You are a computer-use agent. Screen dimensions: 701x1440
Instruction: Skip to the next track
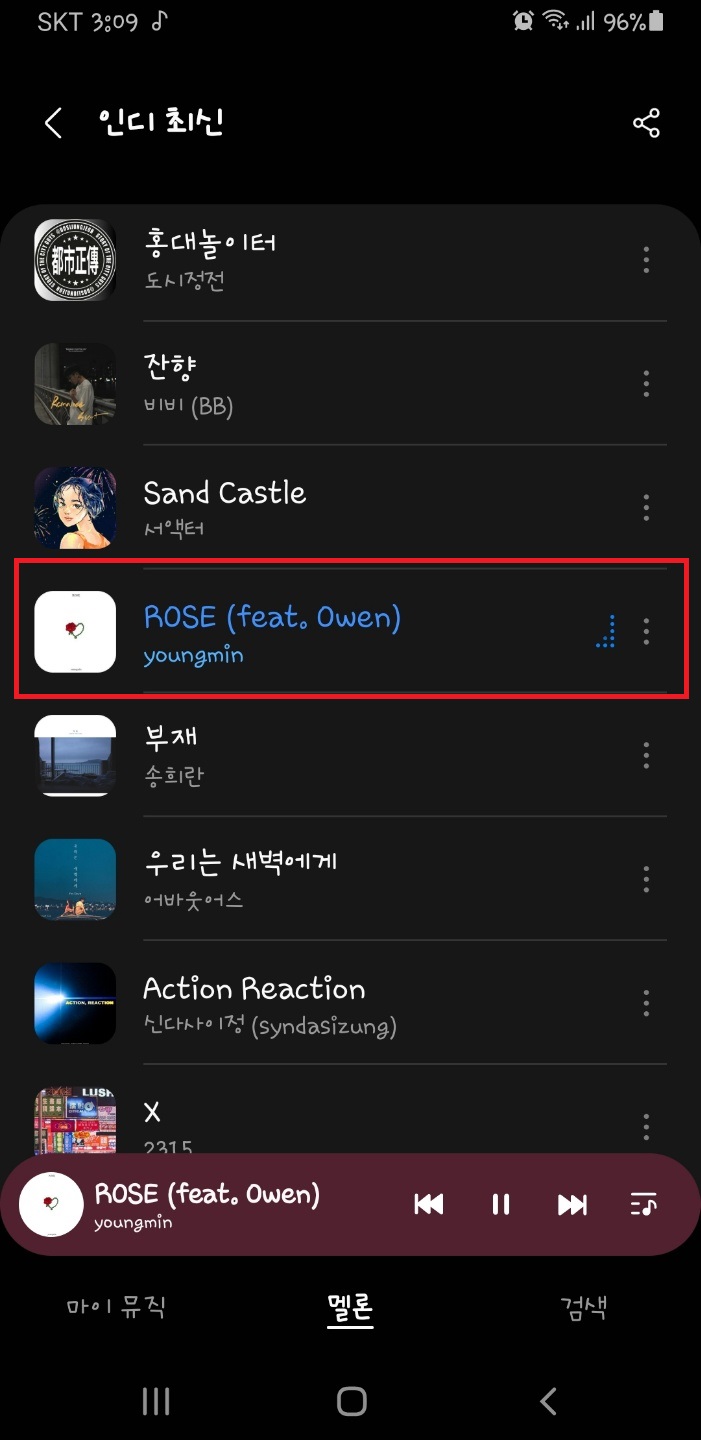click(572, 1204)
